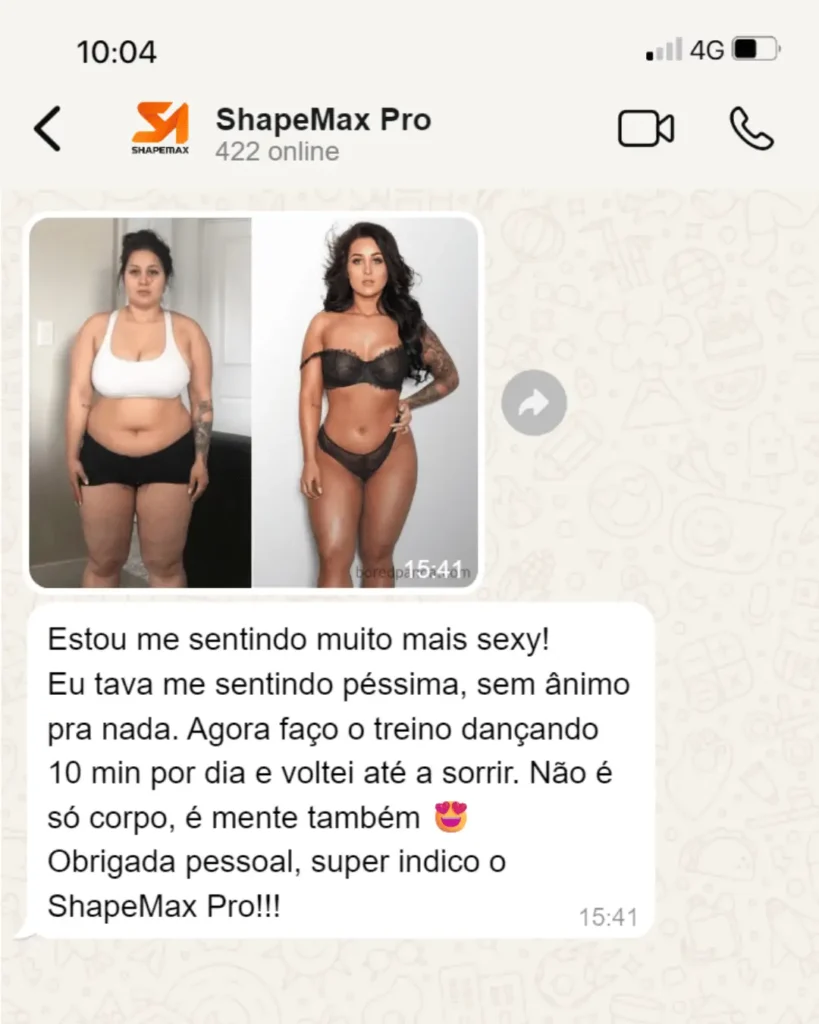Go back from the ShapeMax Pro chat
This screenshot has width=819, height=1024.
click(x=47, y=129)
